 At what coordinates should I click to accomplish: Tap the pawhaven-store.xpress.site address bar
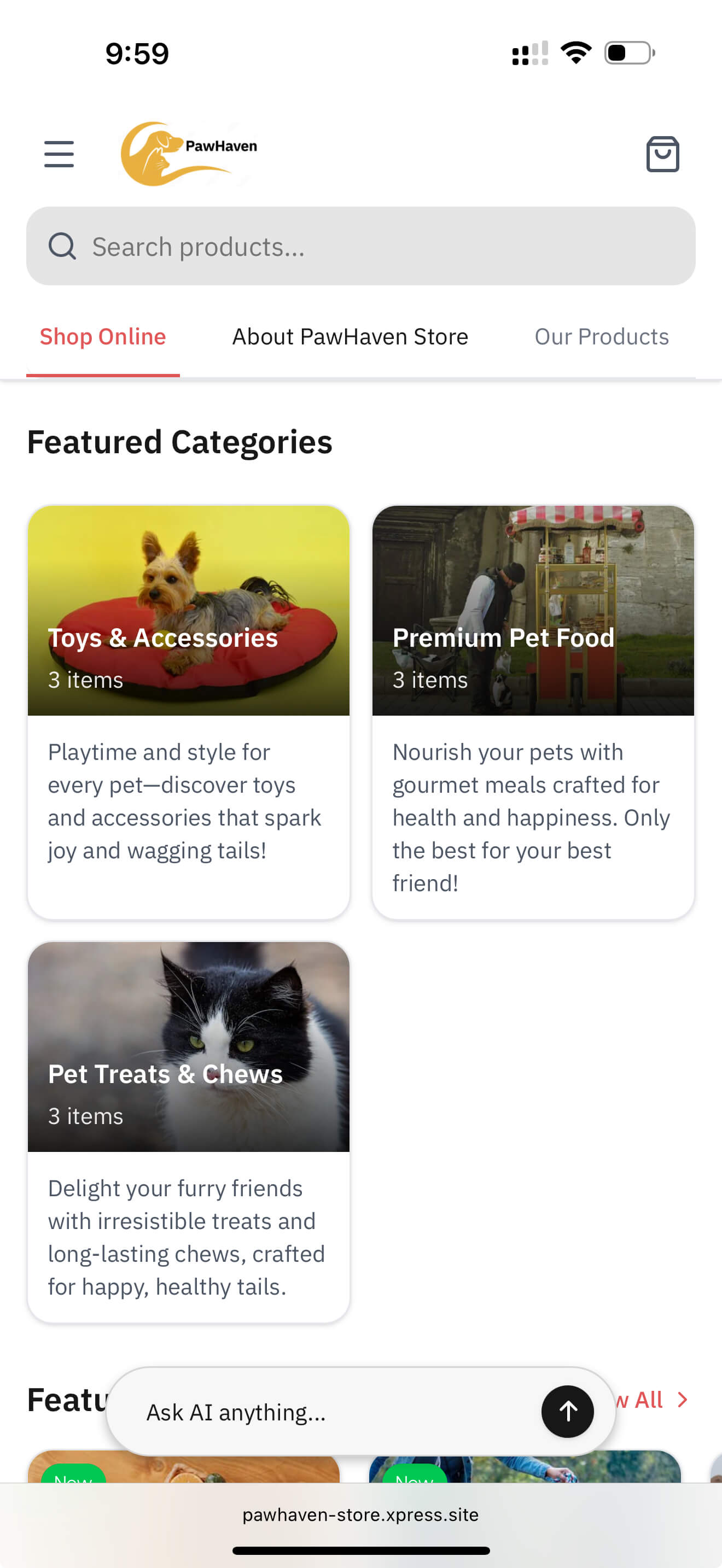pos(360,1515)
